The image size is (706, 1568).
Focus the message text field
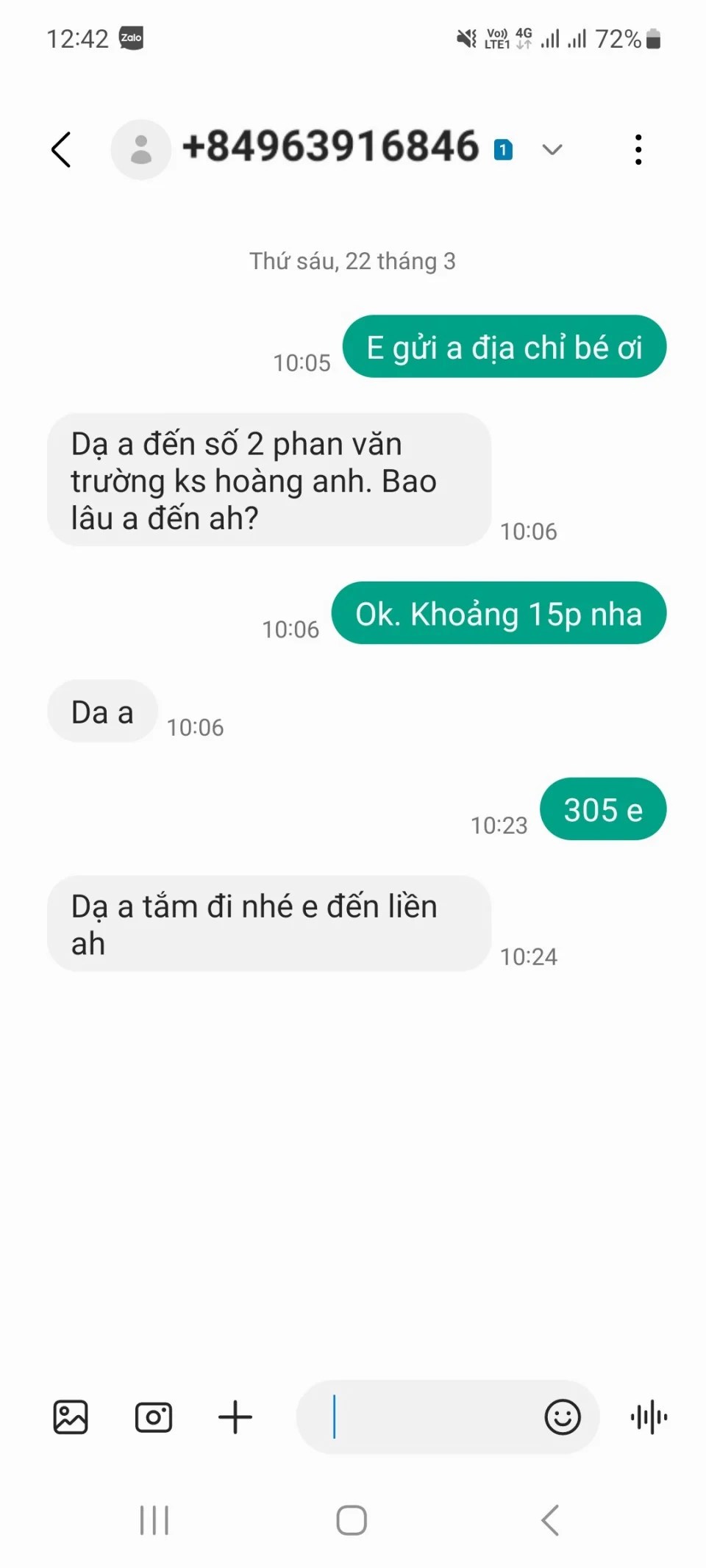[427, 1417]
